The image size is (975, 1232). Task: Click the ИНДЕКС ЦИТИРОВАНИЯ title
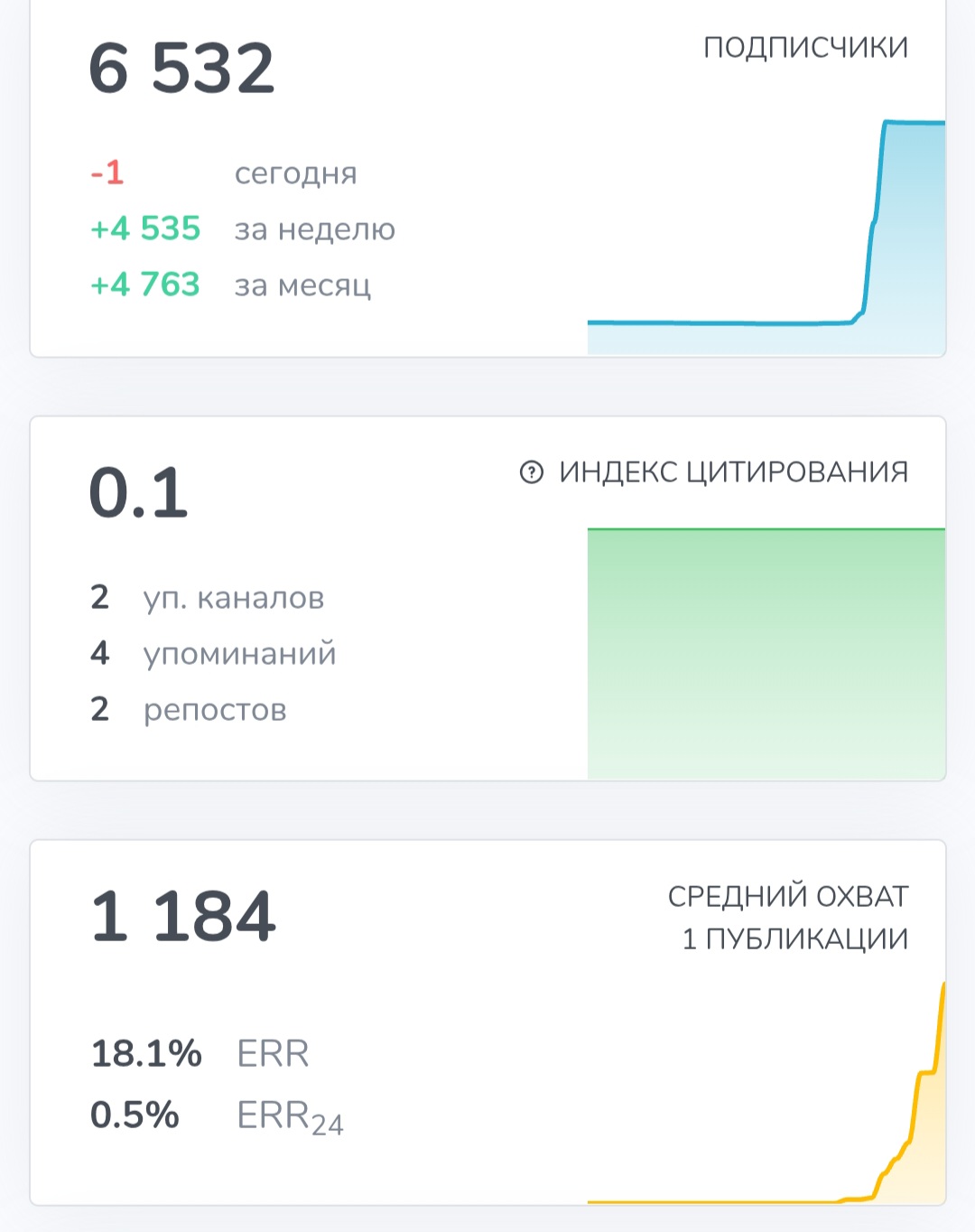pyautogui.click(x=733, y=471)
